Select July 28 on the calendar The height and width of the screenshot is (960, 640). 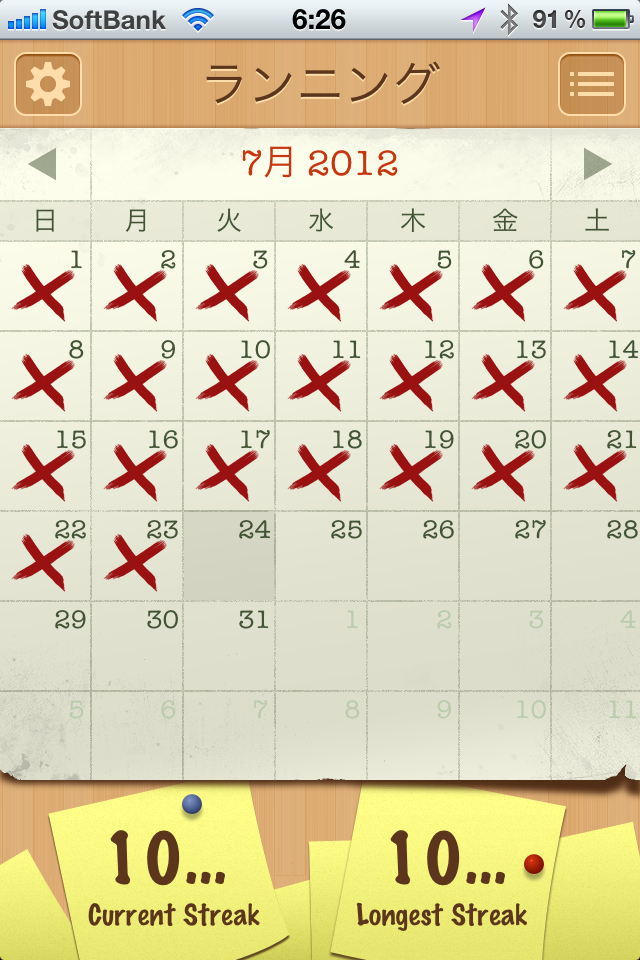pos(597,557)
